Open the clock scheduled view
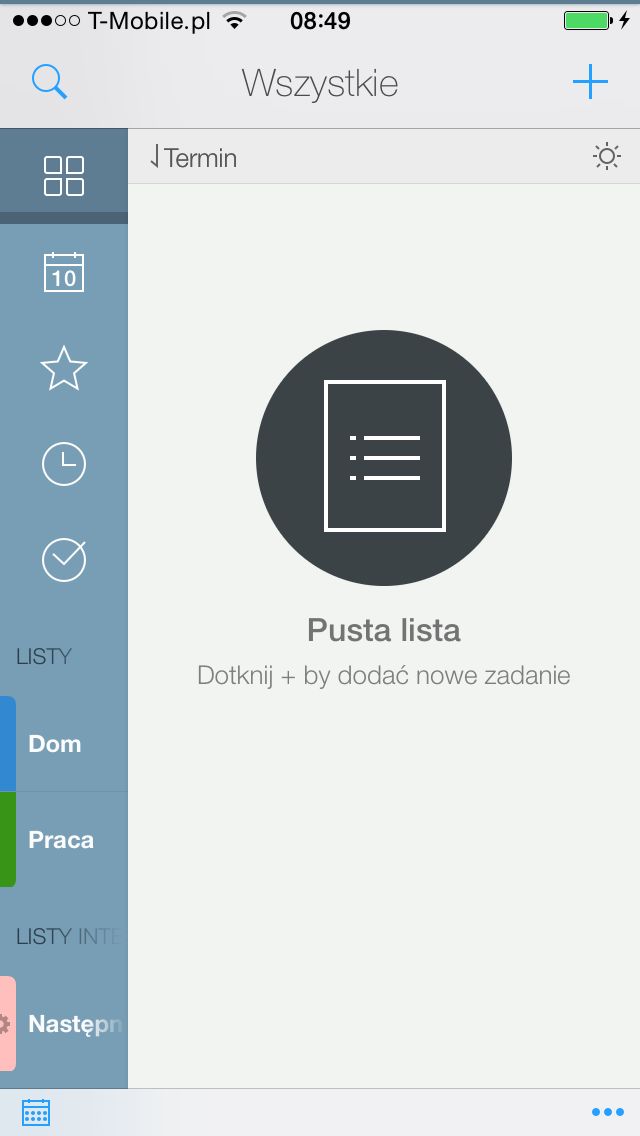640x1136 pixels. coord(64,464)
